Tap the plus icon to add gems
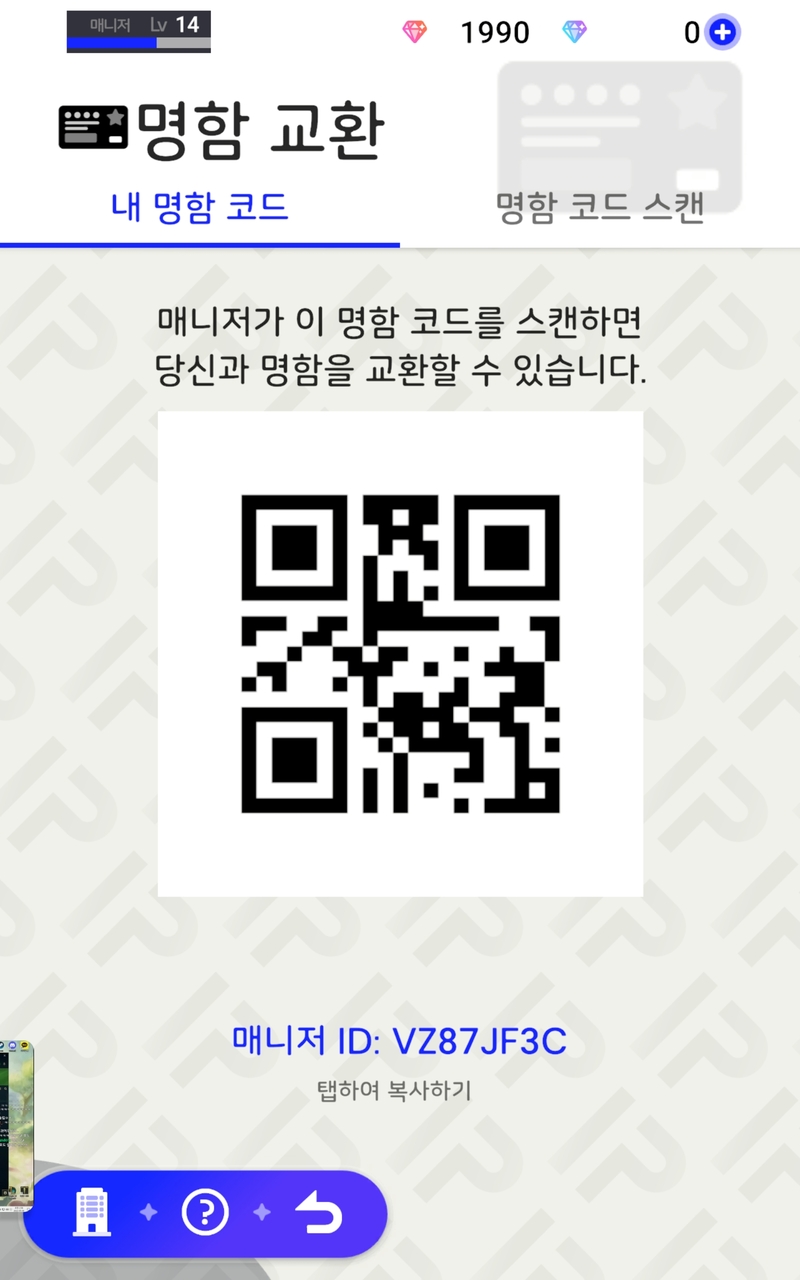Viewport: 800px width, 1280px height. click(721, 32)
